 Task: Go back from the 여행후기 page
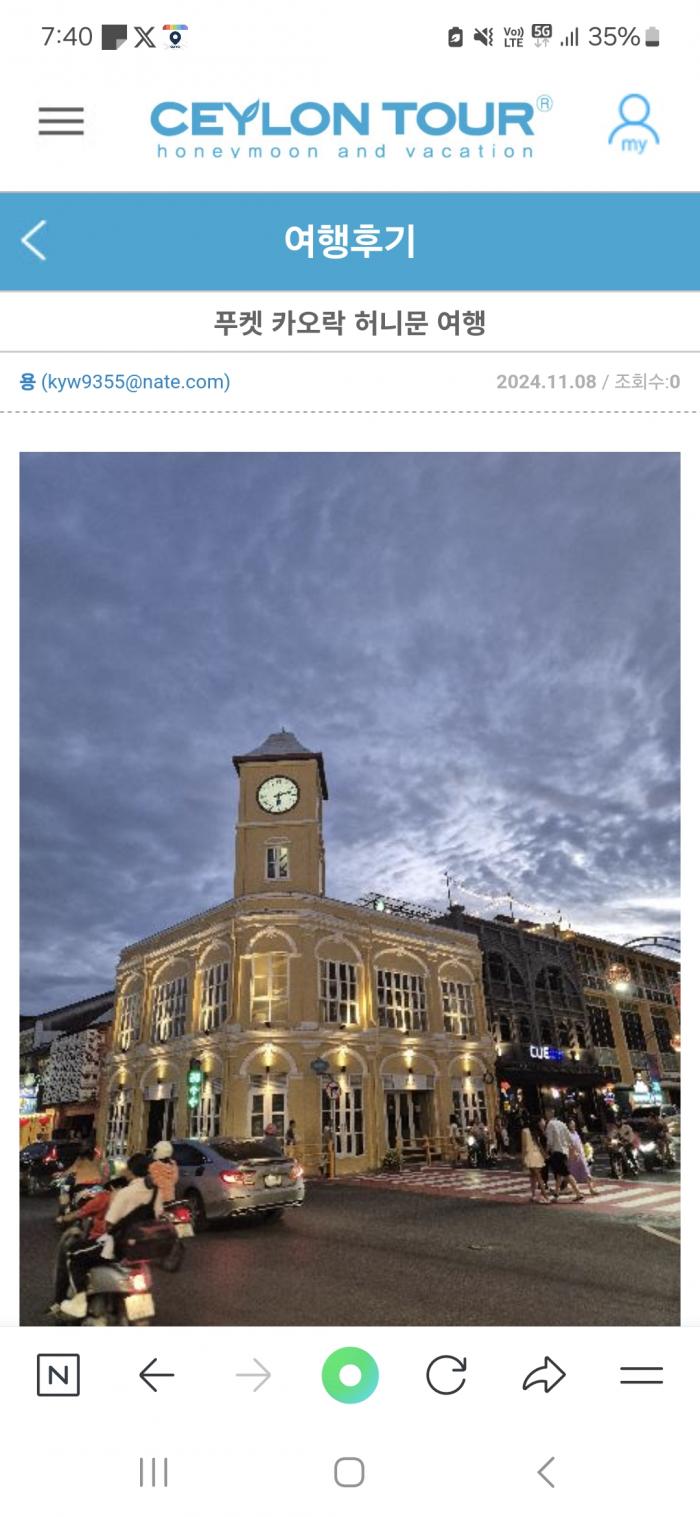coord(34,241)
